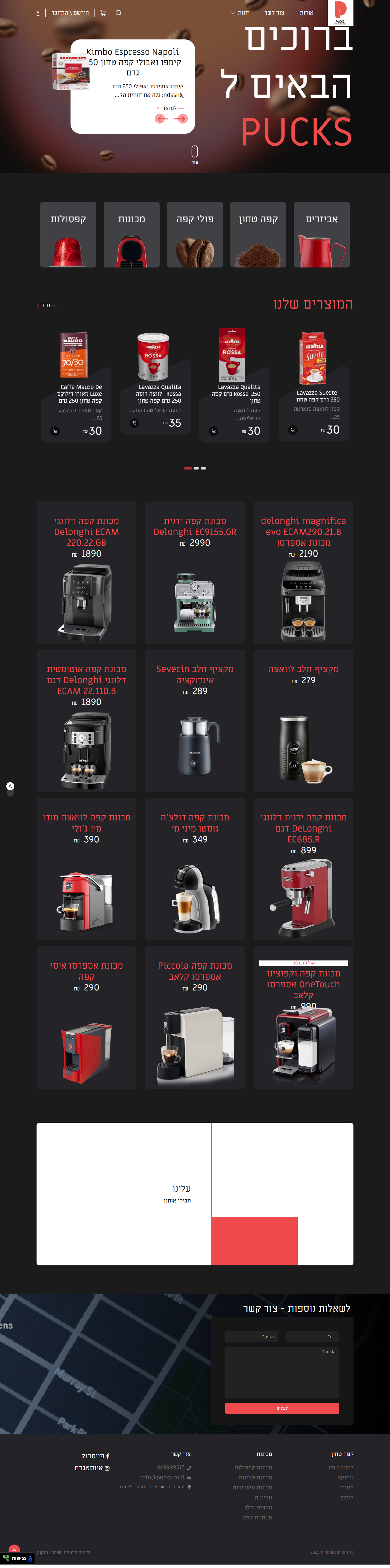
Task: Select the קפסולות category tile
Action: coord(68,234)
